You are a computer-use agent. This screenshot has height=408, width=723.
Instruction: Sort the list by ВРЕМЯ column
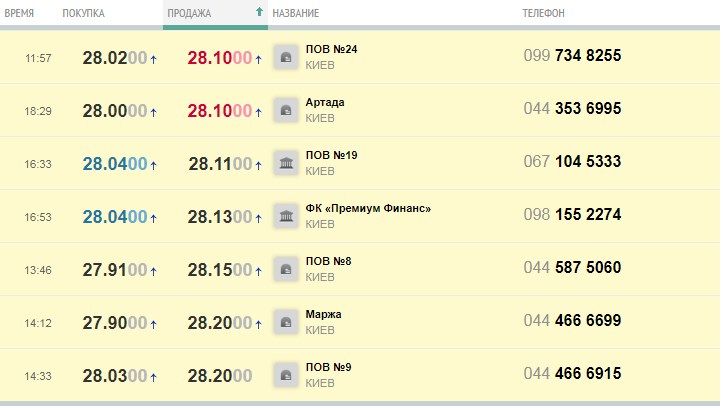click(x=20, y=13)
